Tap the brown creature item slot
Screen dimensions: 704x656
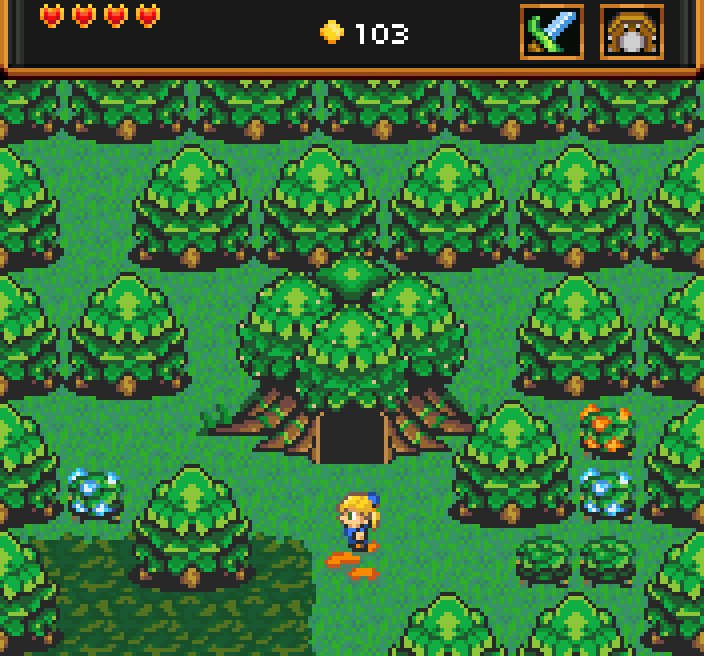point(632,32)
